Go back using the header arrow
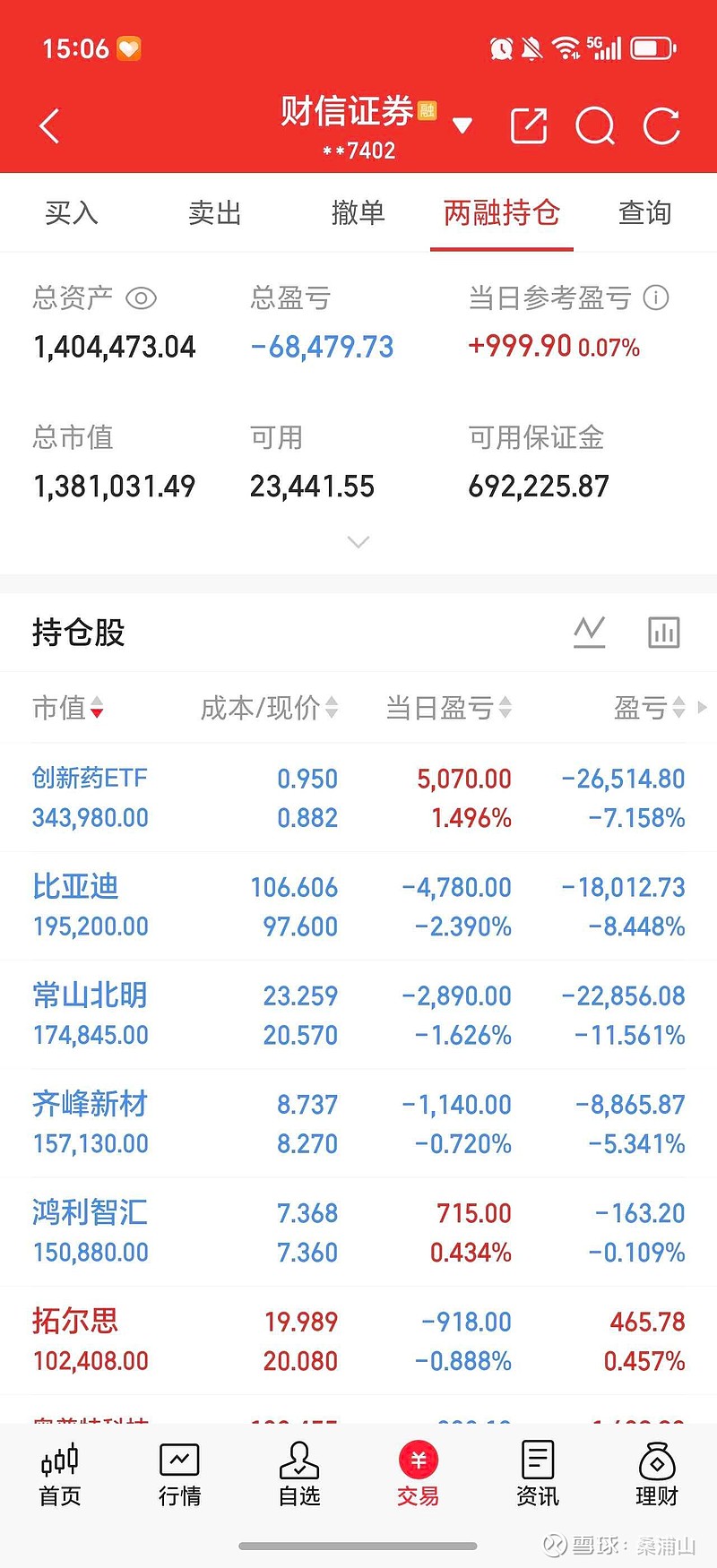Image resolution: width=717 pixels, height=1568 pixels. pyautogui.click(x=50, y=126)
